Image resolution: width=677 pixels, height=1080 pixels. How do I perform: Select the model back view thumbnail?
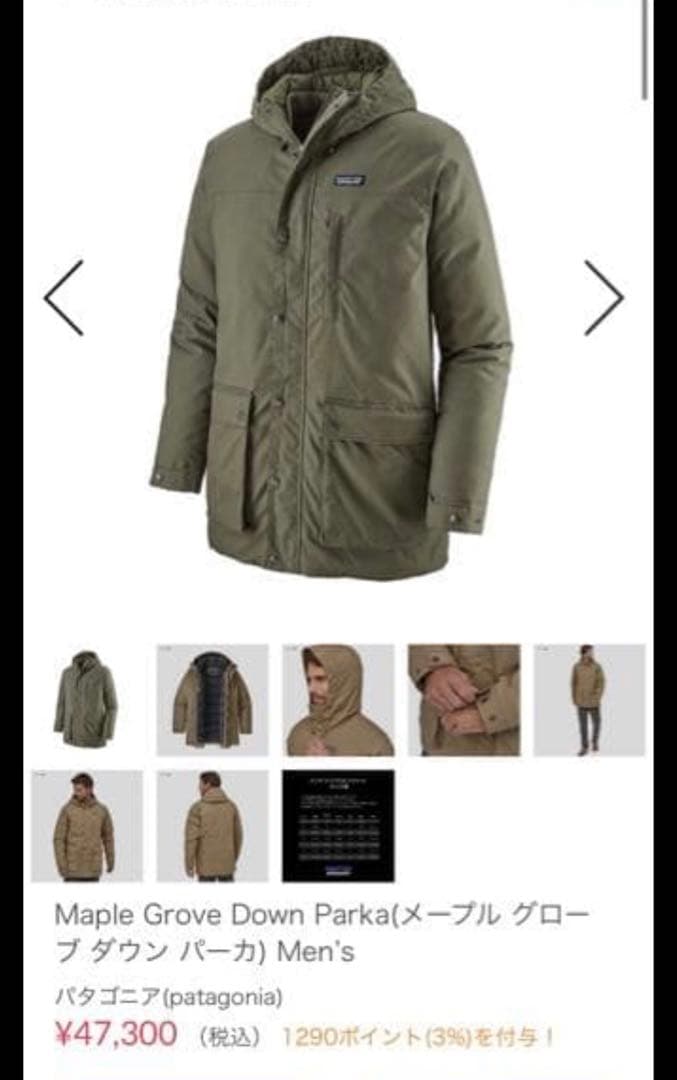pyautogui.click(x=212, y=825)
